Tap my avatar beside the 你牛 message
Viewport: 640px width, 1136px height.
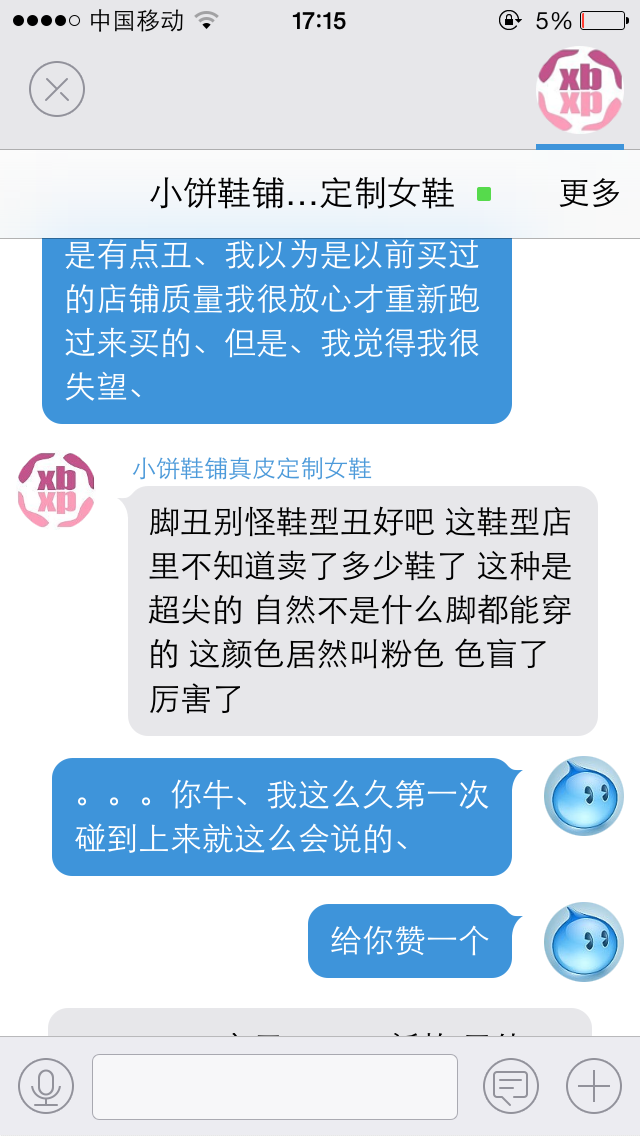coord(583,795)
